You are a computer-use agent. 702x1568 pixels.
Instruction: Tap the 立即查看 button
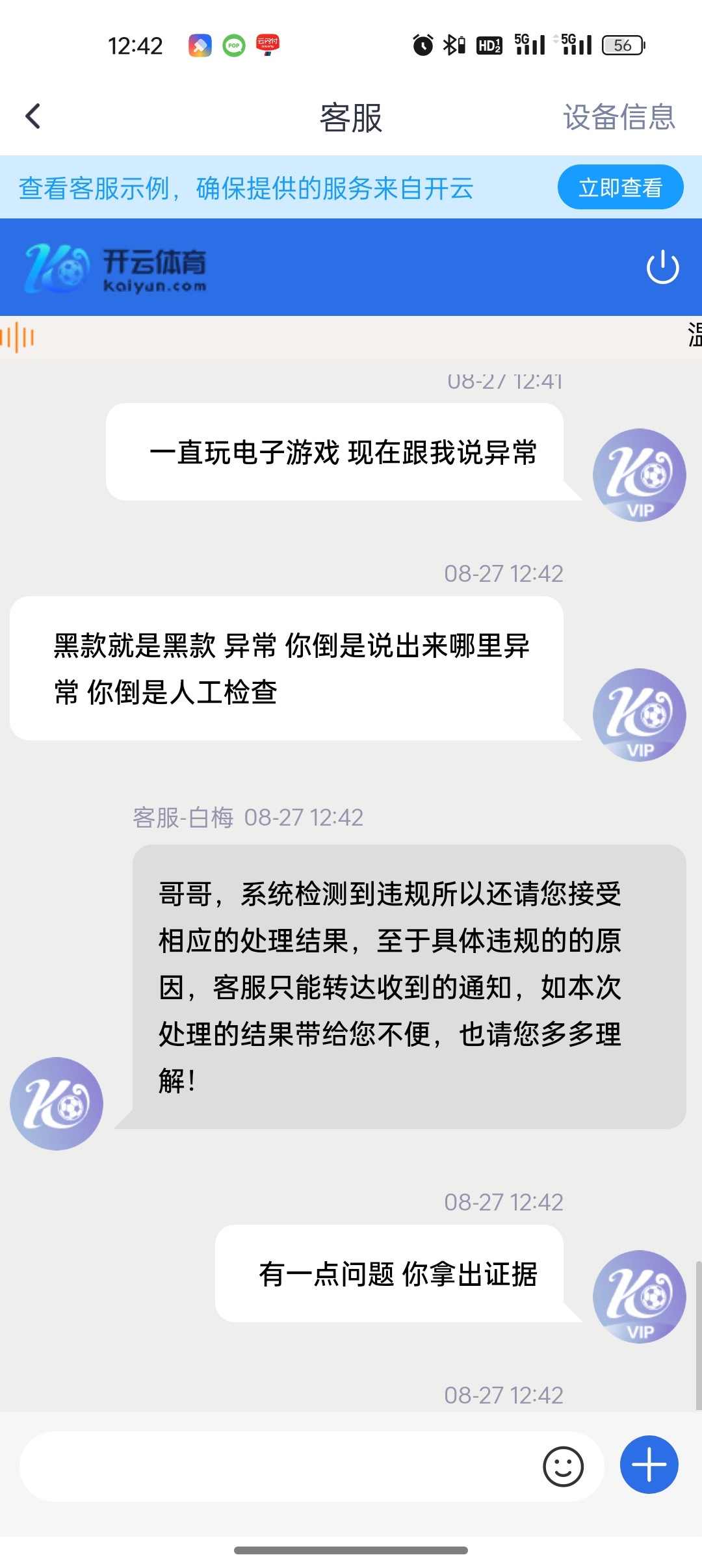point(620,187)
